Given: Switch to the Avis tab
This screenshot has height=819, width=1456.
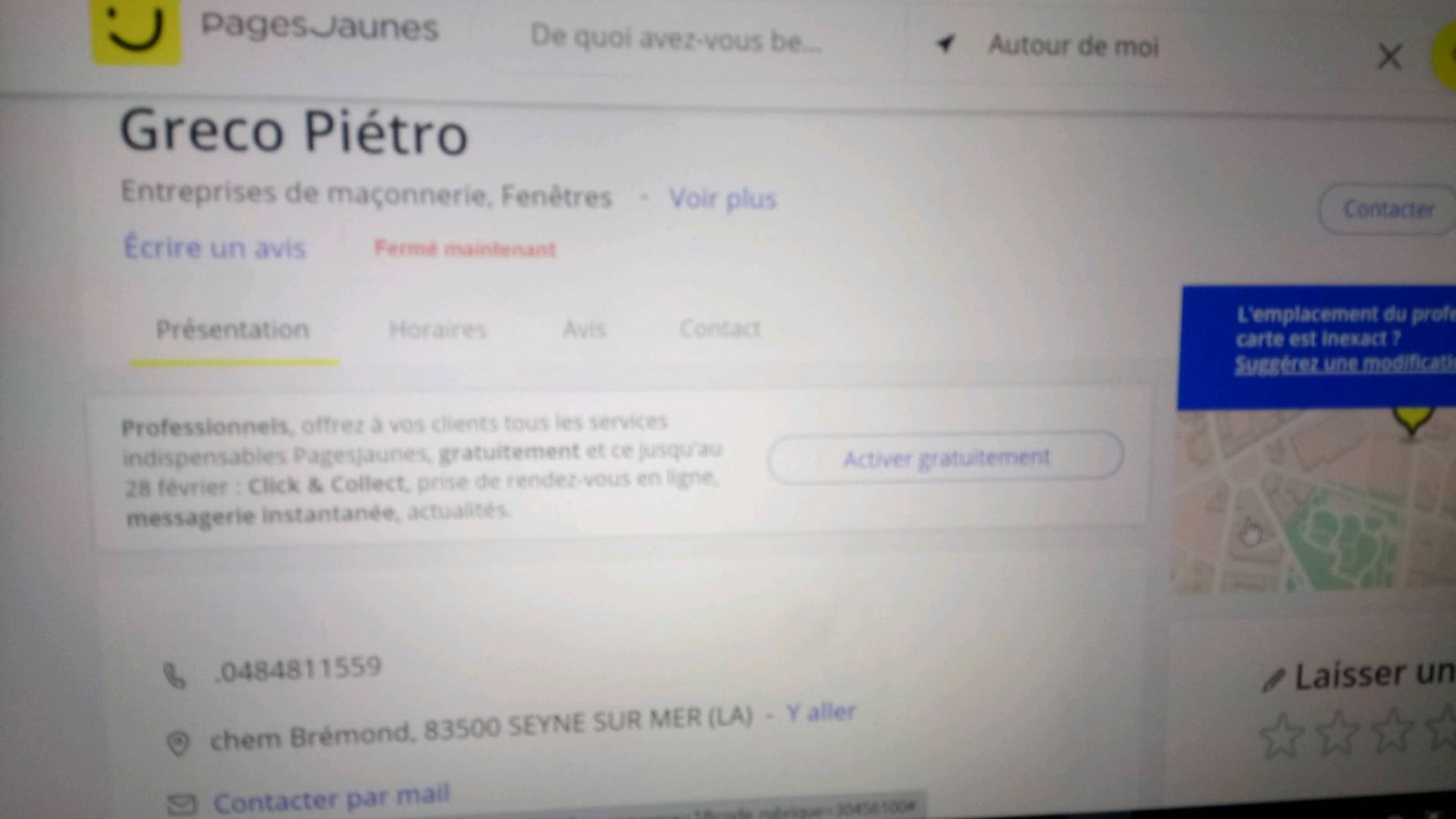Looking at the screenshot, I should coord(584,329).
